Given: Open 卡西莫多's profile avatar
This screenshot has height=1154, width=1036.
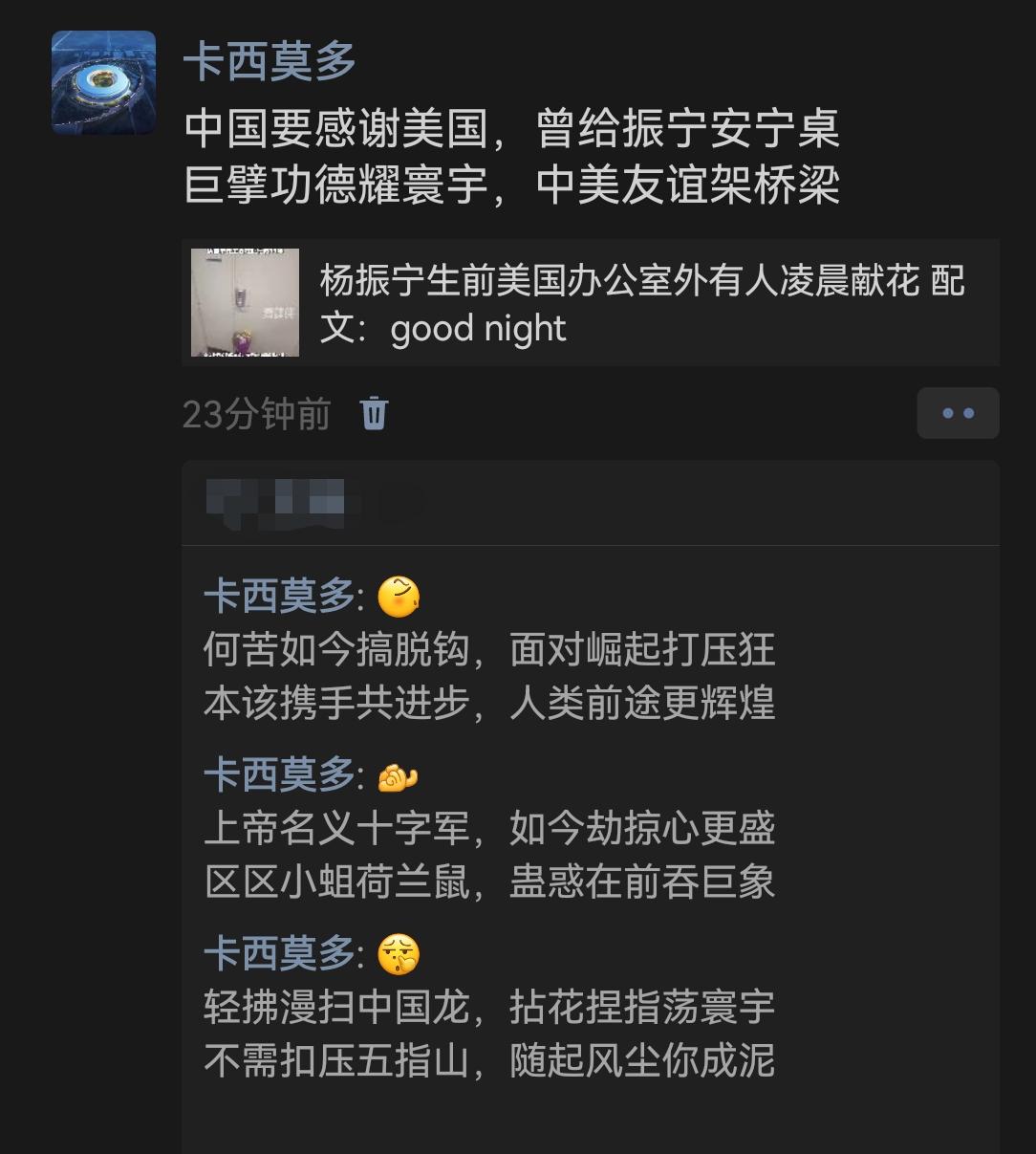Looking at the screenshot, I should 103,82.
